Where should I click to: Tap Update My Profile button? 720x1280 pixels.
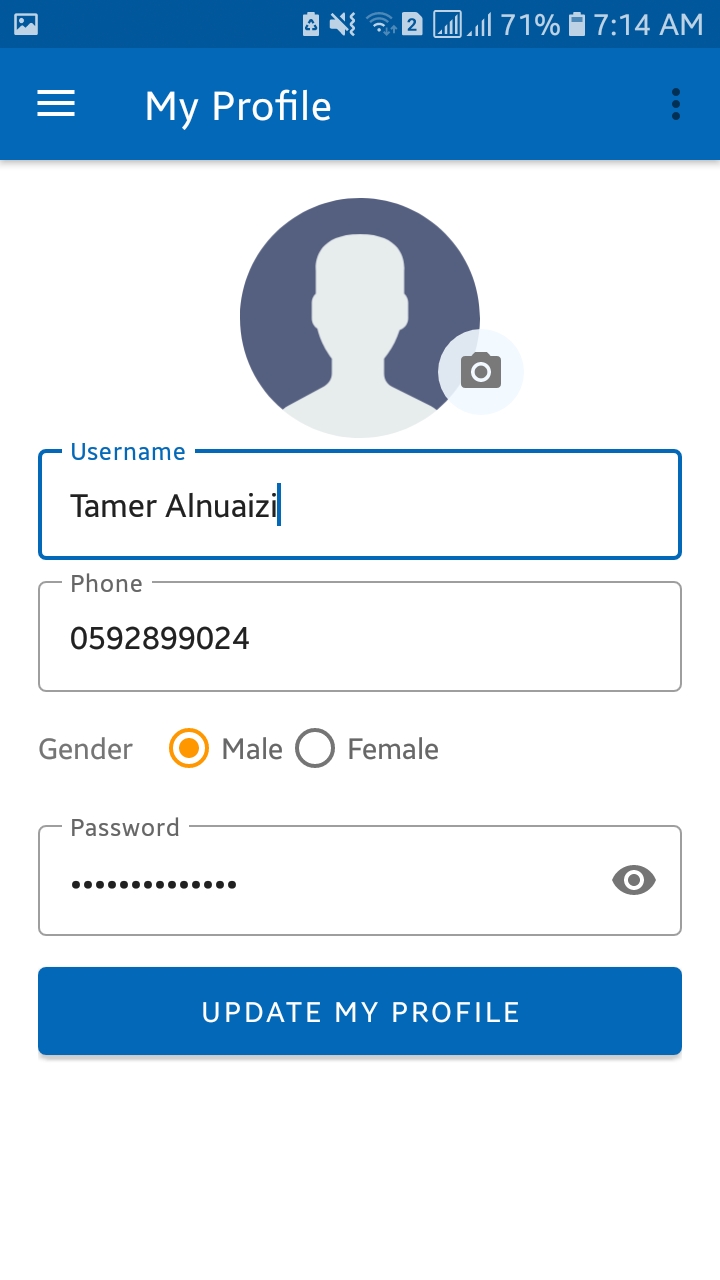(360, 1011)
